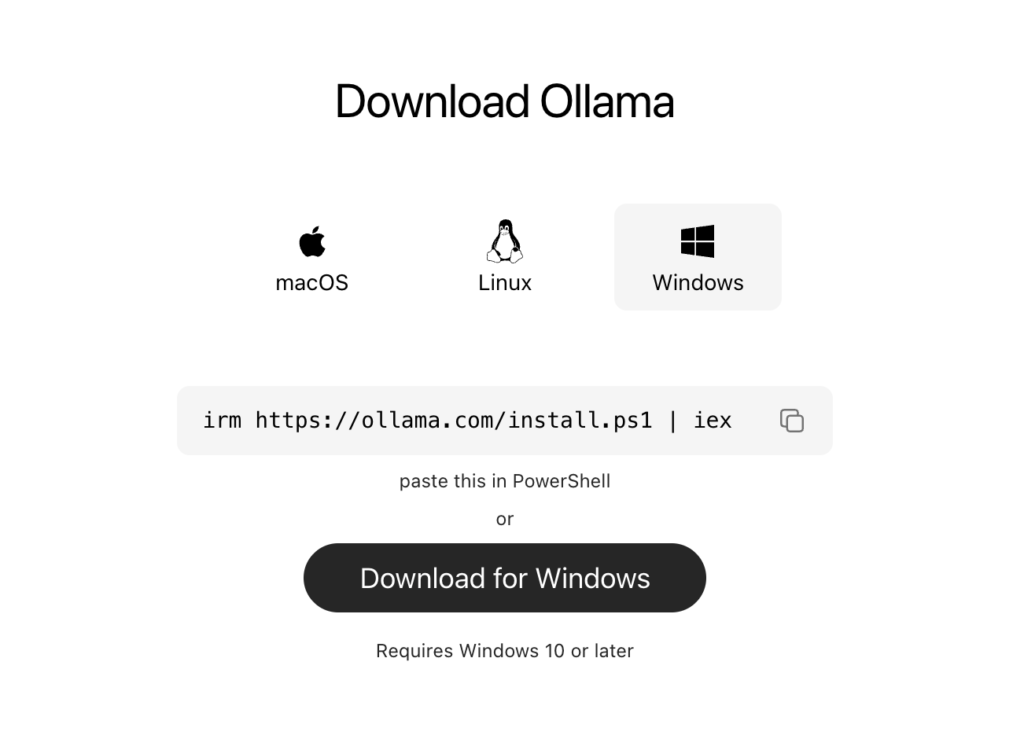This screenshot has width=1024, height=739.
Task: Copy the PowerShell install command
Action: point(791,421)
